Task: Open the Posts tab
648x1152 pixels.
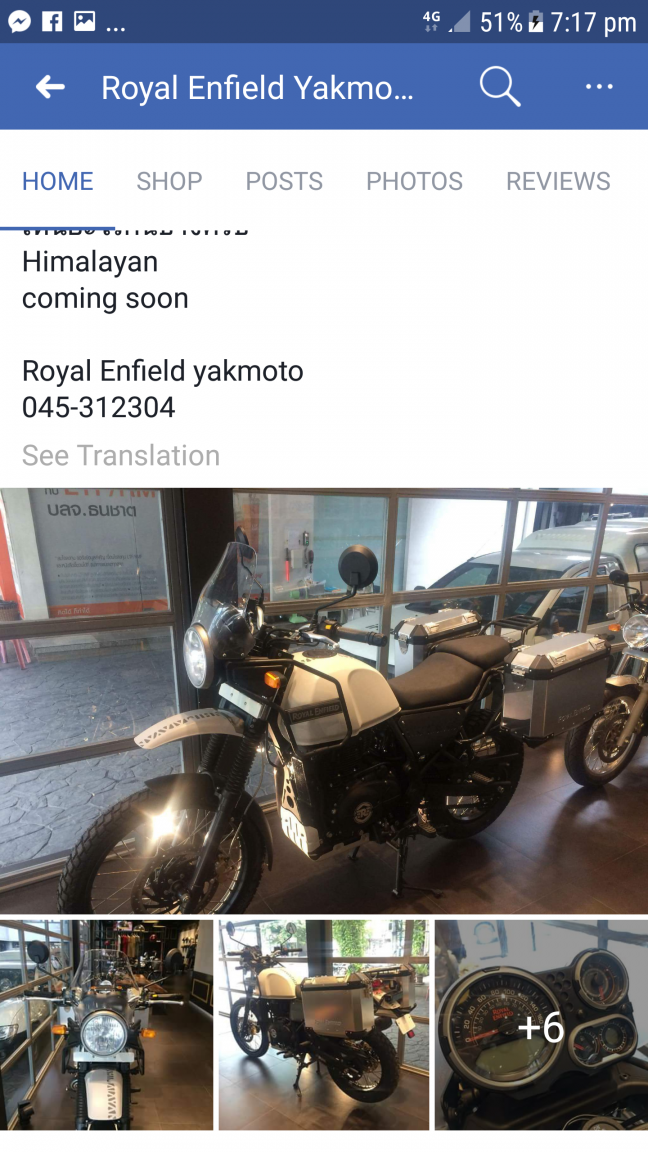Action: [x=284, y=181]
